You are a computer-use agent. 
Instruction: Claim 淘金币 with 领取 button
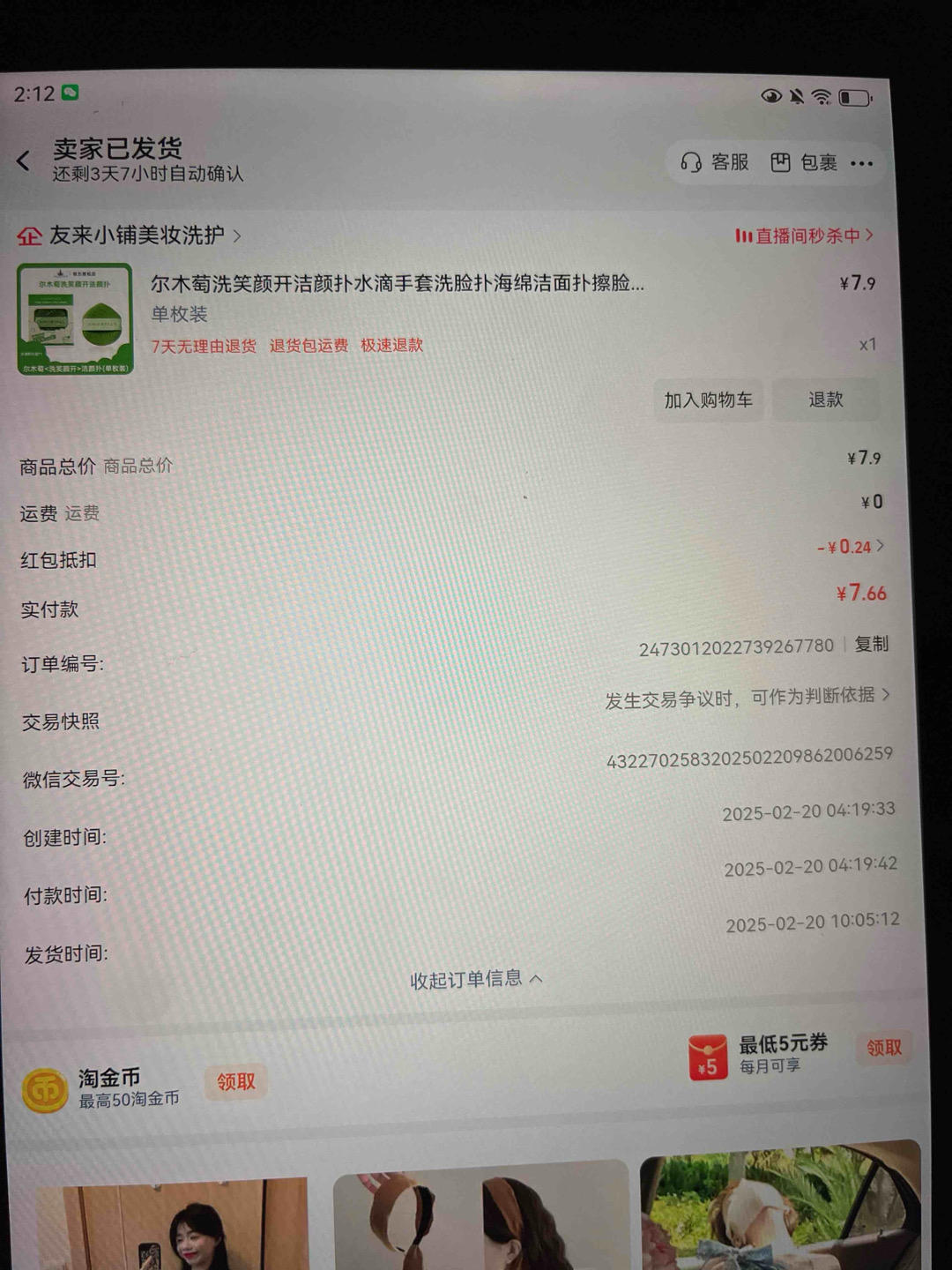point(235,1081)
